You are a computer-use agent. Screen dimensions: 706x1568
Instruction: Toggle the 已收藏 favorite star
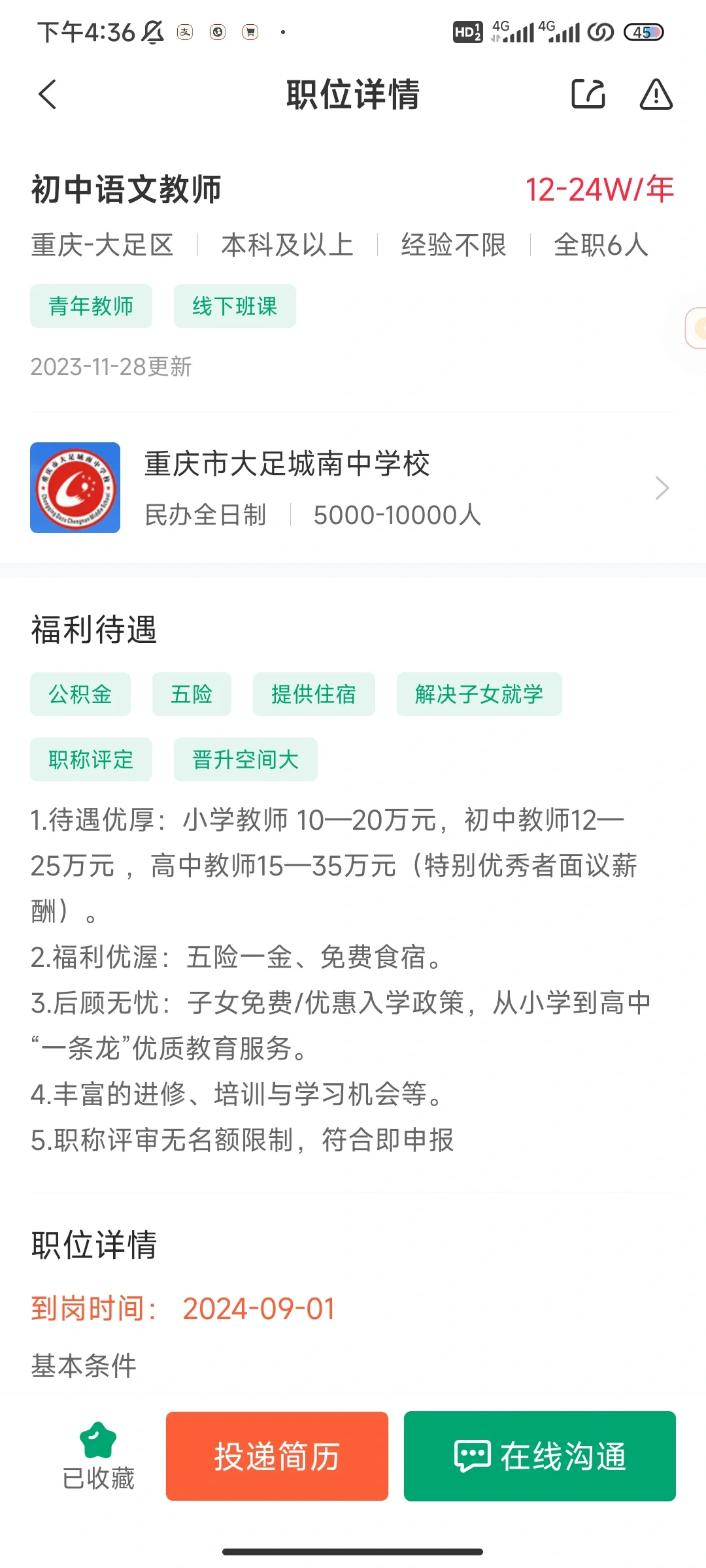(x=98, y=1456)
